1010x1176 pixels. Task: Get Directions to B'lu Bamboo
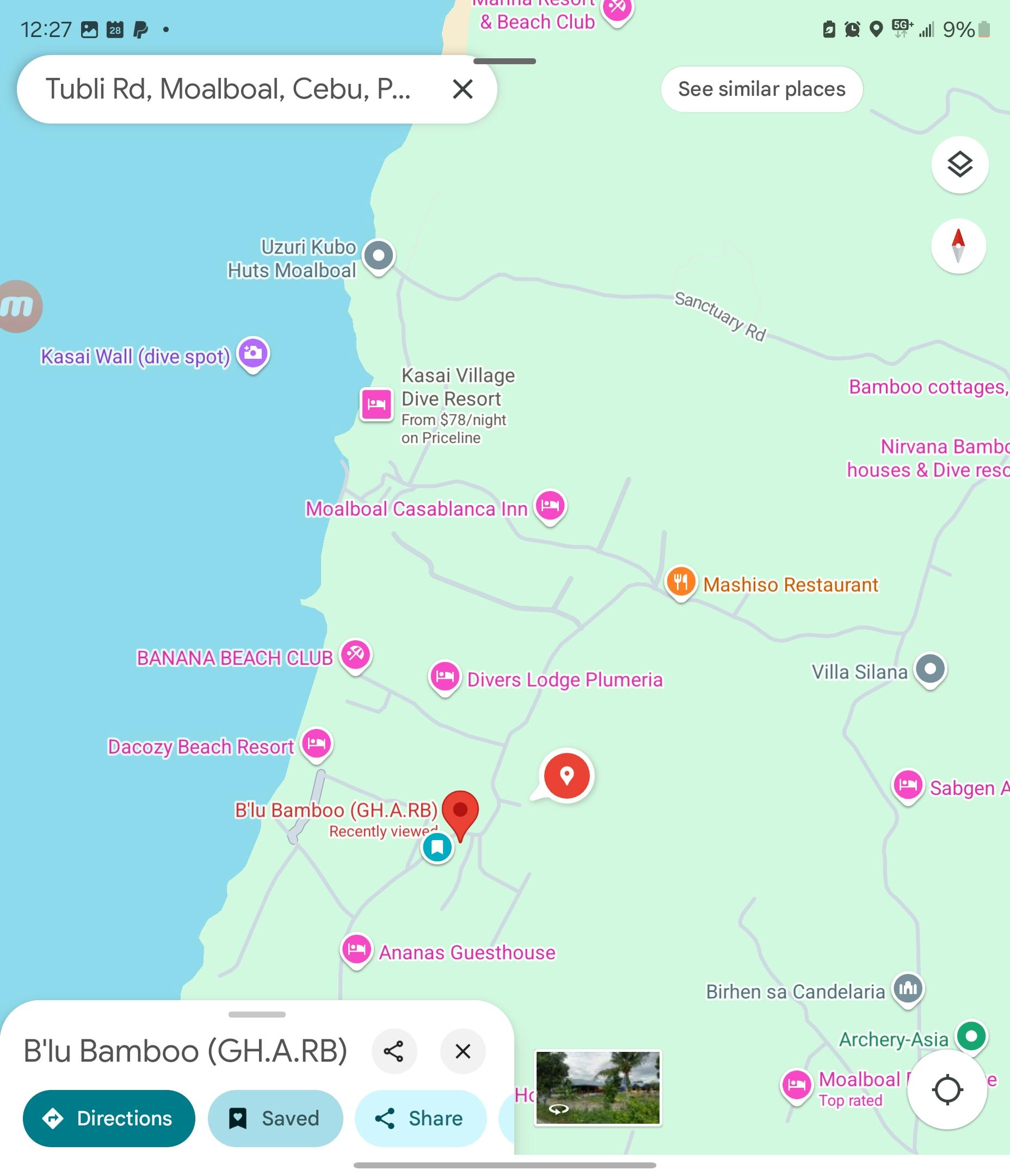click(x=108, y=1118)
